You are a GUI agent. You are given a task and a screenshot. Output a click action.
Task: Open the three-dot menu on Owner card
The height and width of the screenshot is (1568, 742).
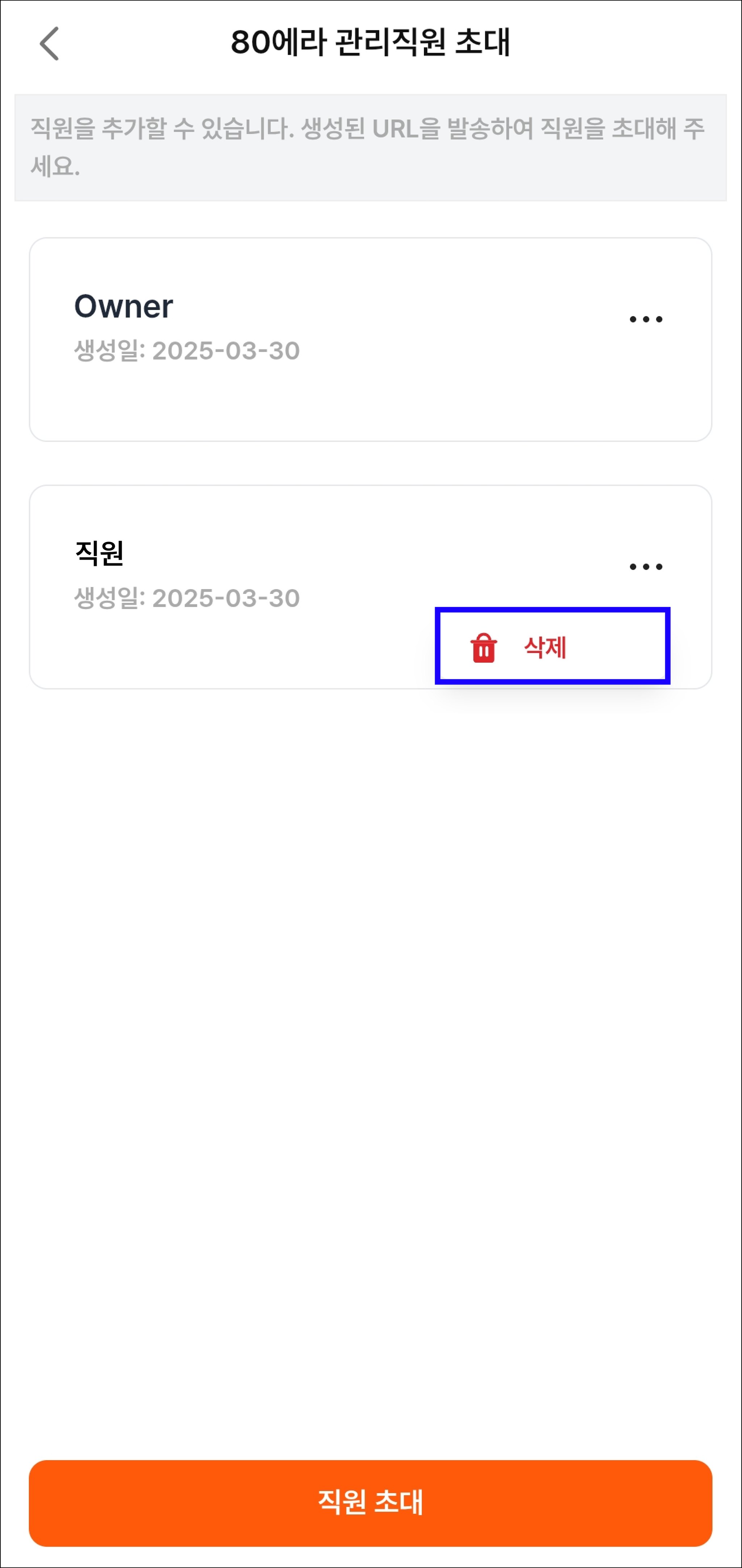[646, 319]
